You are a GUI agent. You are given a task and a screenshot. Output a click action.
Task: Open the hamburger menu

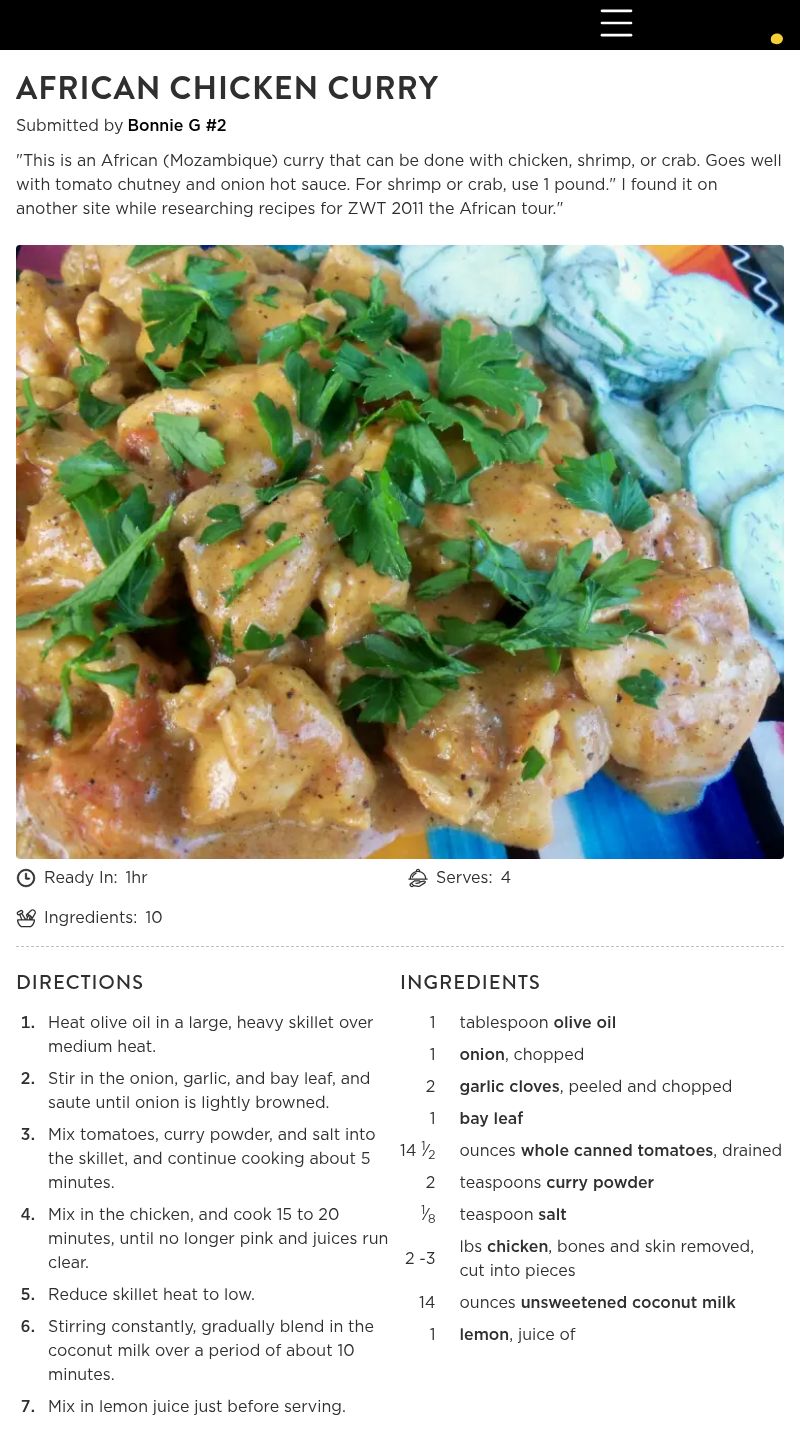(x=616, y=23)
